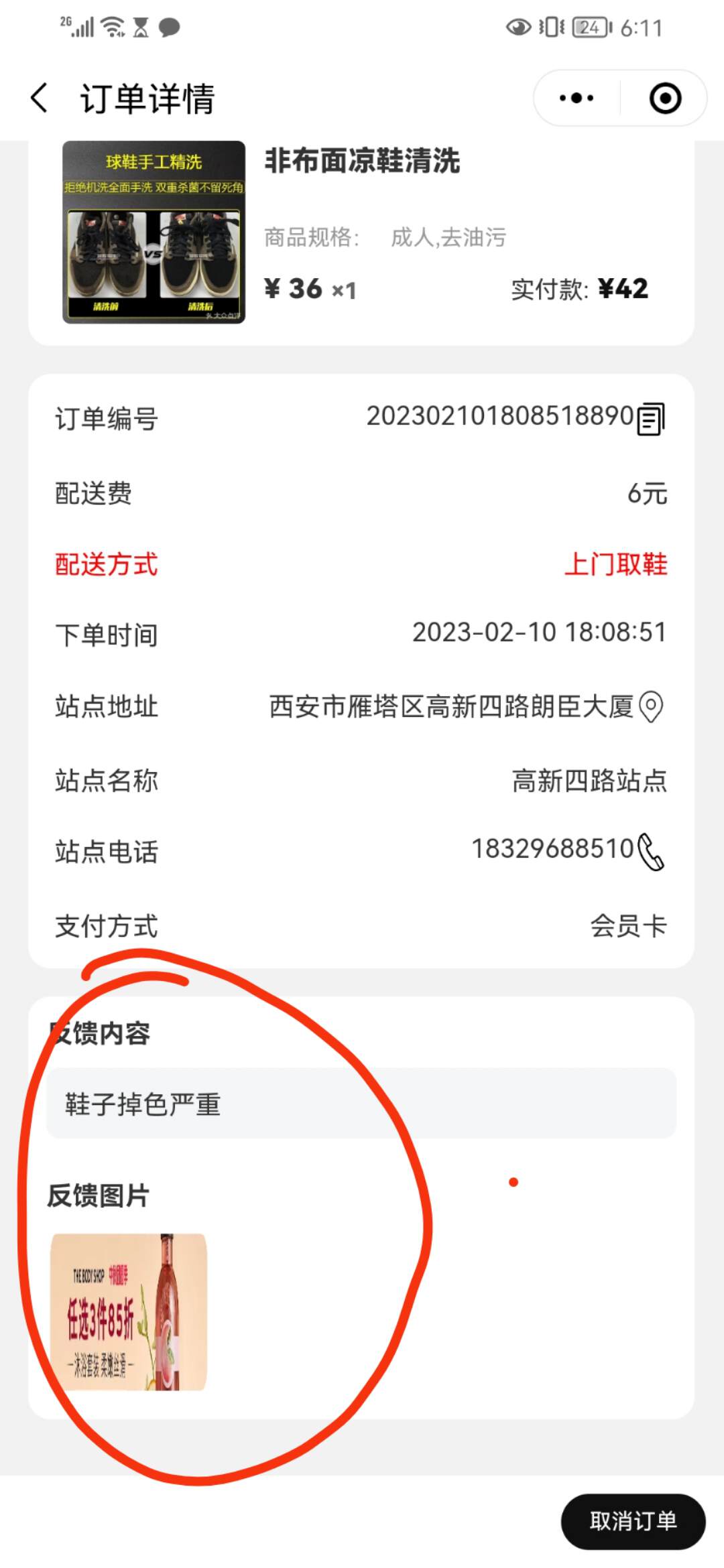Copy the order number 订单编号
The width and height of the screenshot is (724, 1568).
650,419
